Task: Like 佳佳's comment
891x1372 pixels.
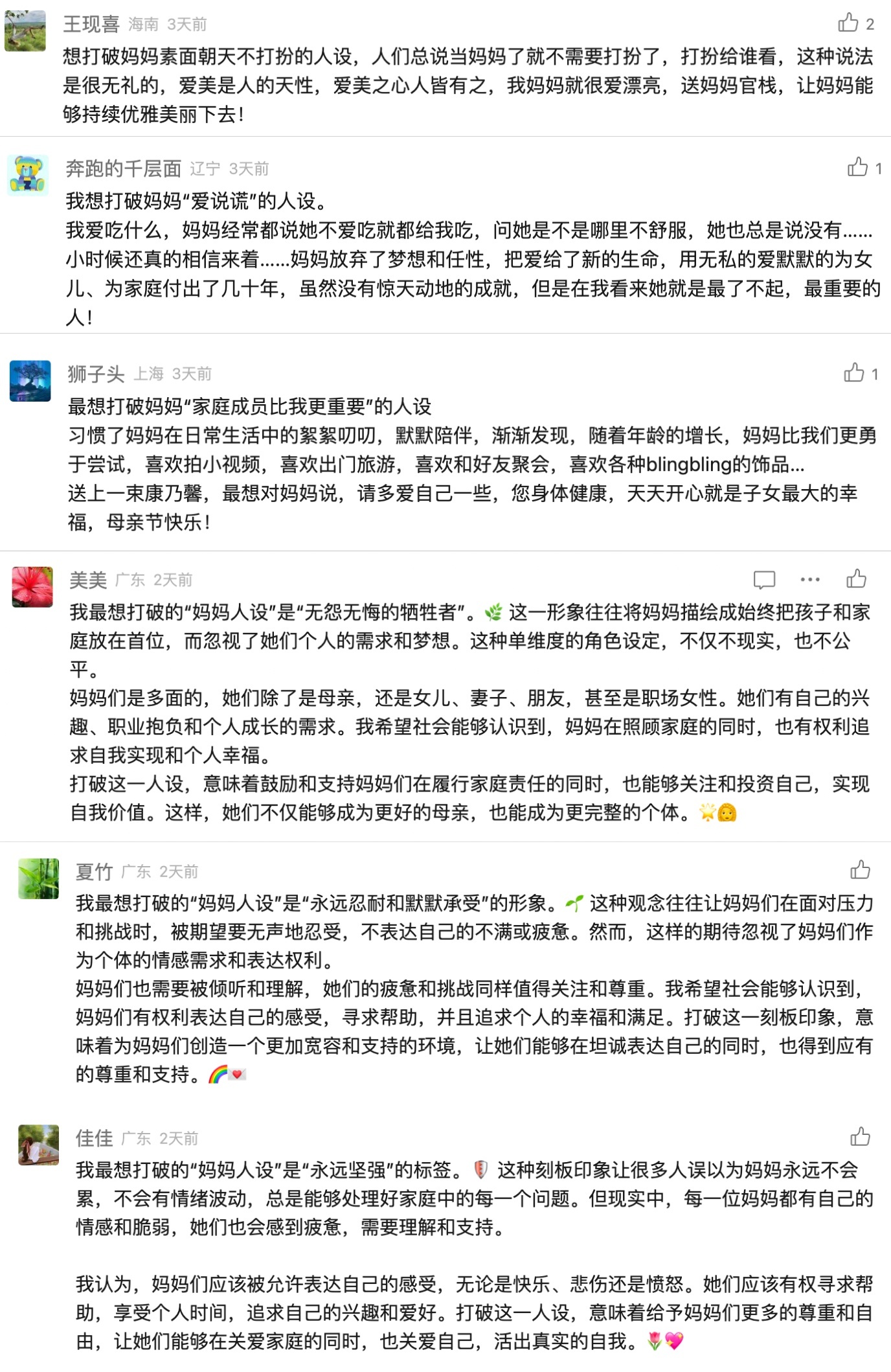Action: 860,1137
